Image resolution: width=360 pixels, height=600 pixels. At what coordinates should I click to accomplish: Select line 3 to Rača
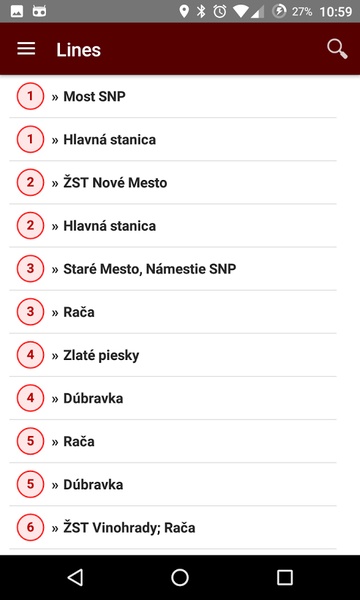pos(173,312)
